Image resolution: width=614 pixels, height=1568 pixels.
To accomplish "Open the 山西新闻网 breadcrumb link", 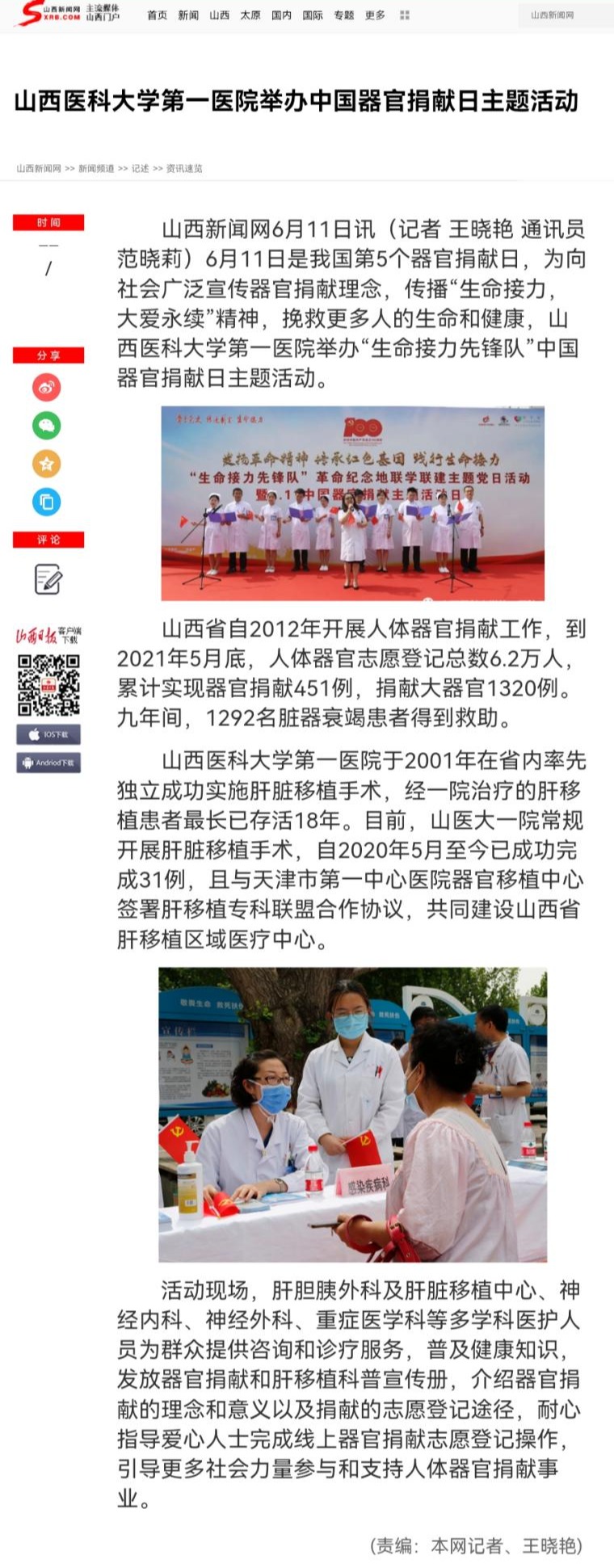I will (39, 169).
